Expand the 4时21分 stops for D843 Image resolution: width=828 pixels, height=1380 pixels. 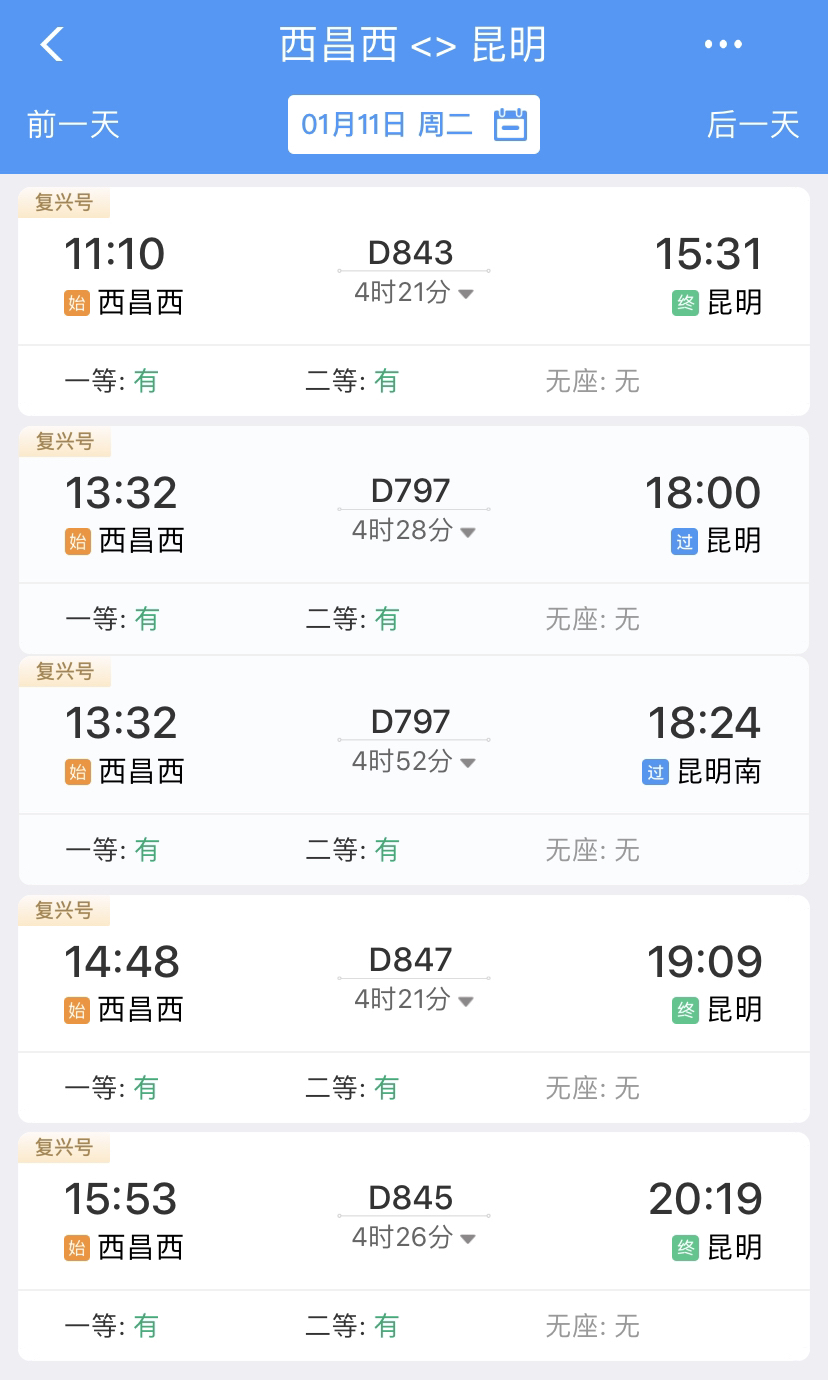coord(414,294)
